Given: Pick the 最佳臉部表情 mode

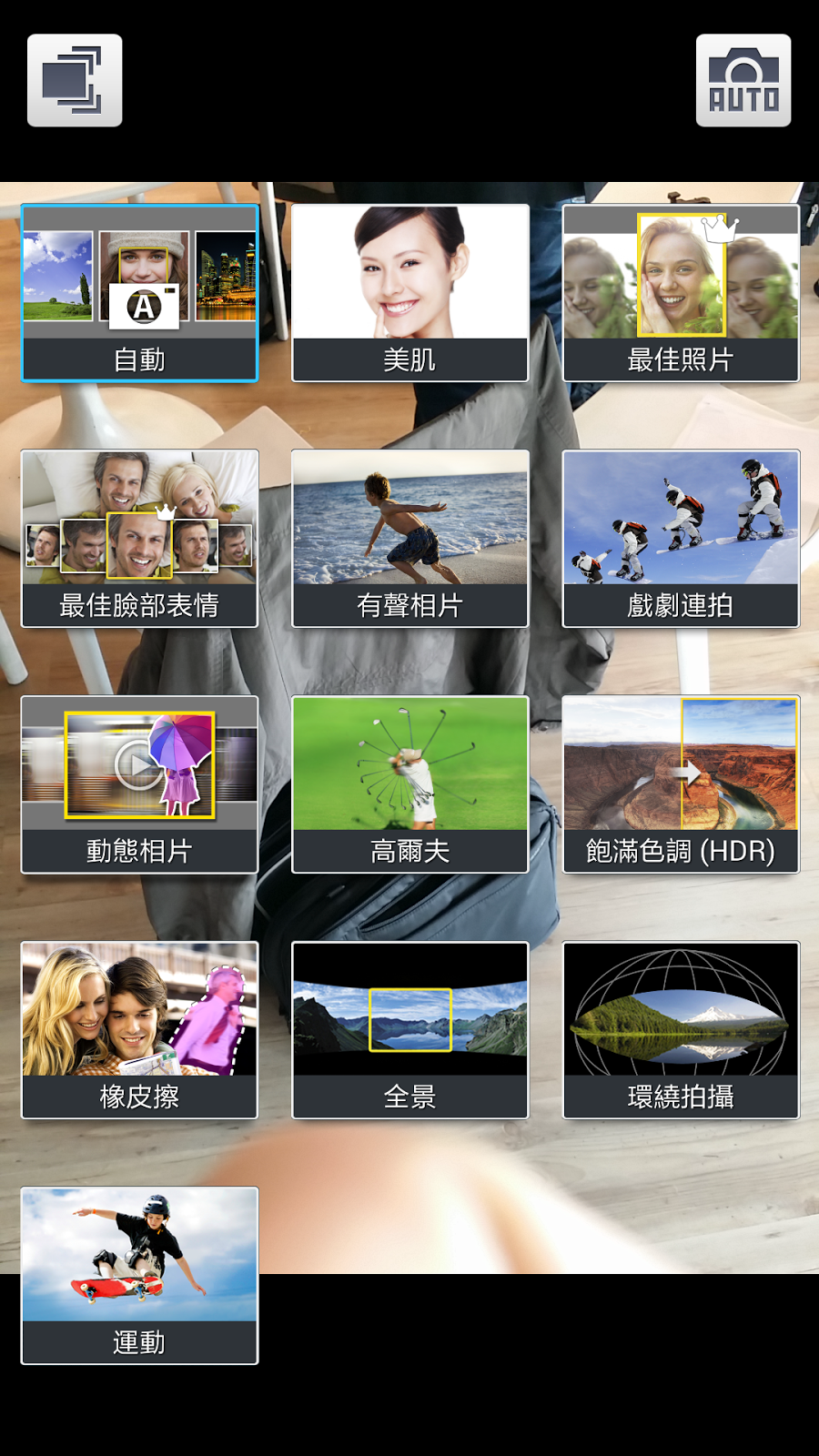Looking at the screenshot, I should pyautogui.click(x=139, y=539).
